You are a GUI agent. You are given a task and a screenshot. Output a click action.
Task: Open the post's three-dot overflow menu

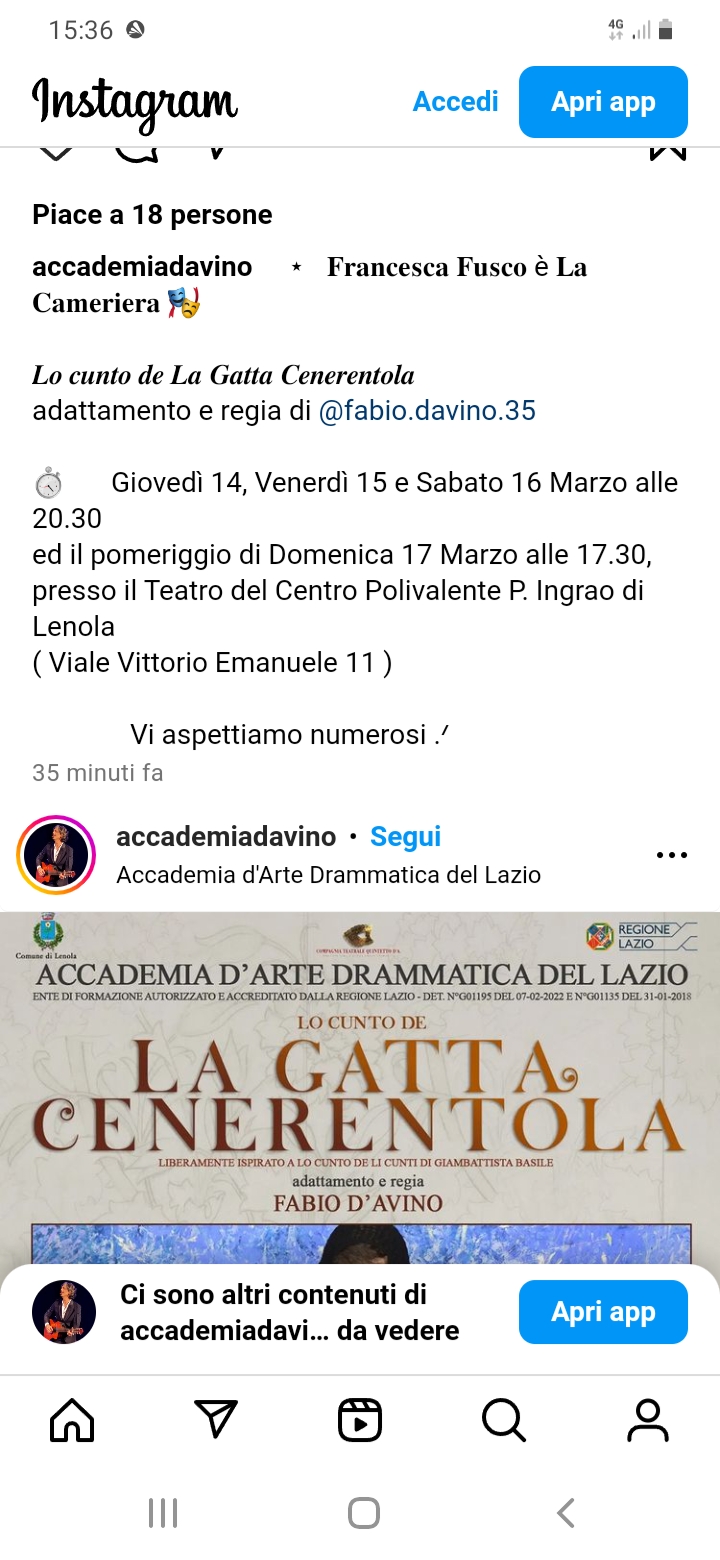pos(671,855)
